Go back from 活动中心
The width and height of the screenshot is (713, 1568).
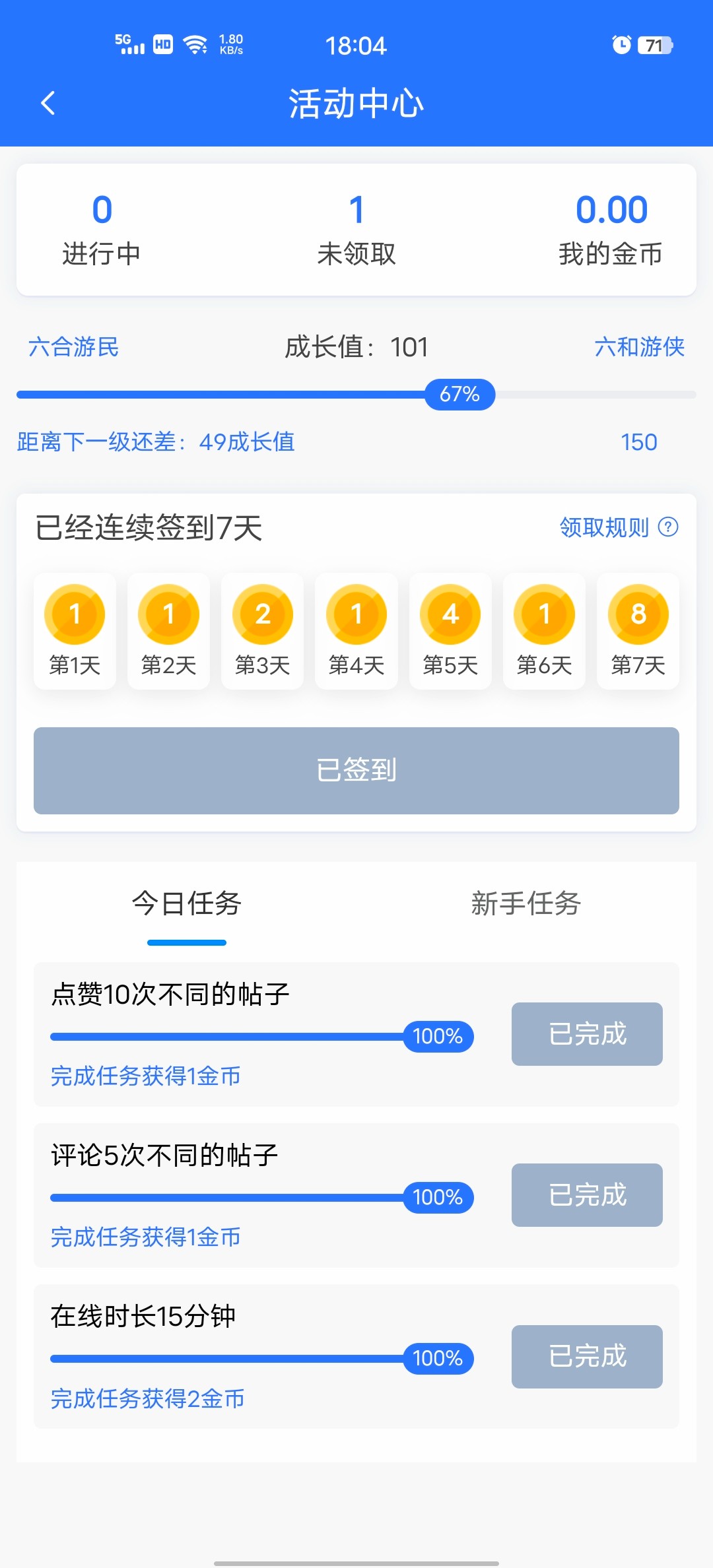pyautogui.click(x=48, y=103)
